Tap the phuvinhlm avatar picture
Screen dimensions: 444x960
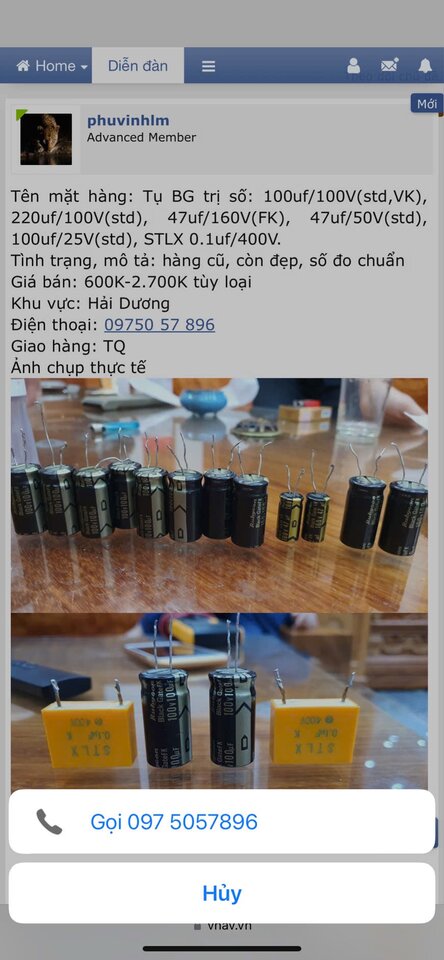(x=46, y=139)
